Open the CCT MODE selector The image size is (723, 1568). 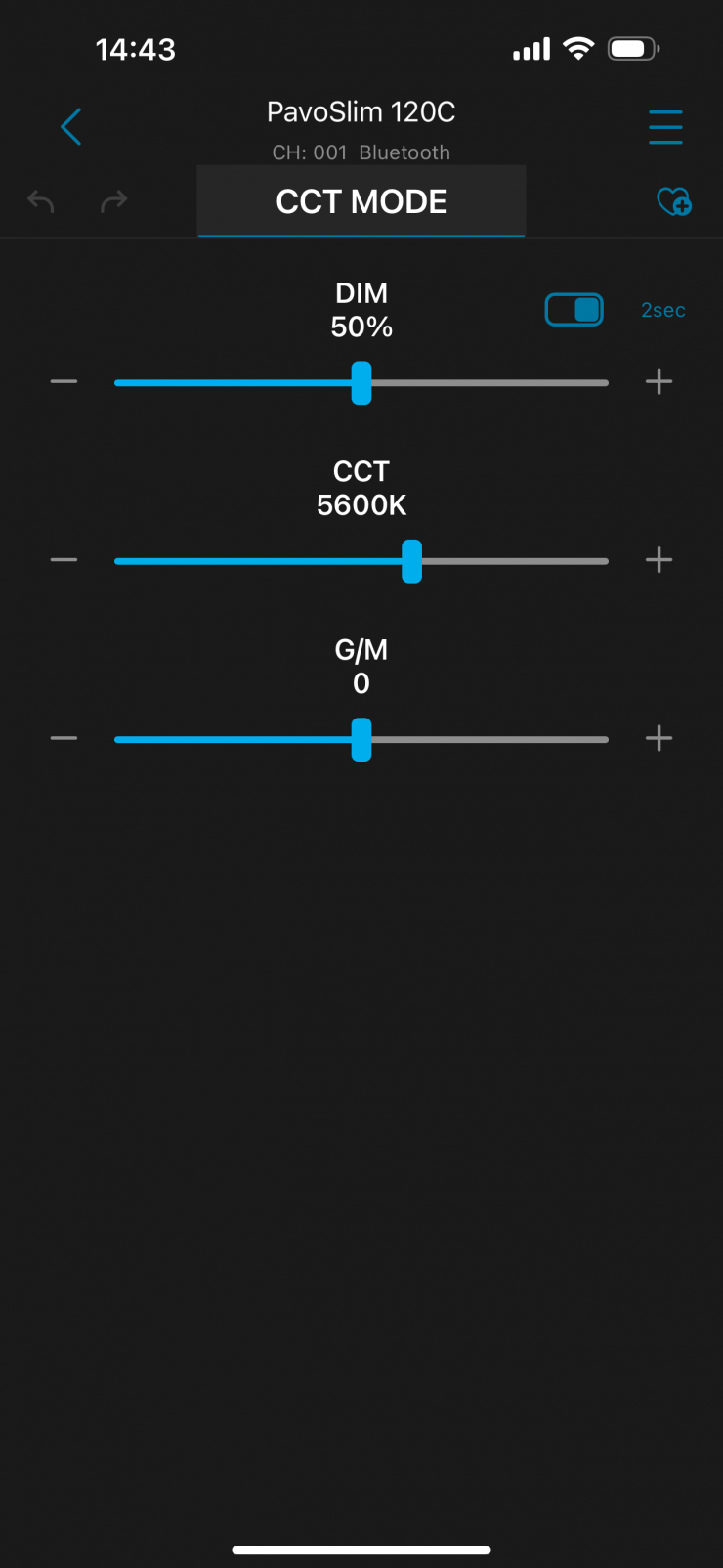pos(361,201)
